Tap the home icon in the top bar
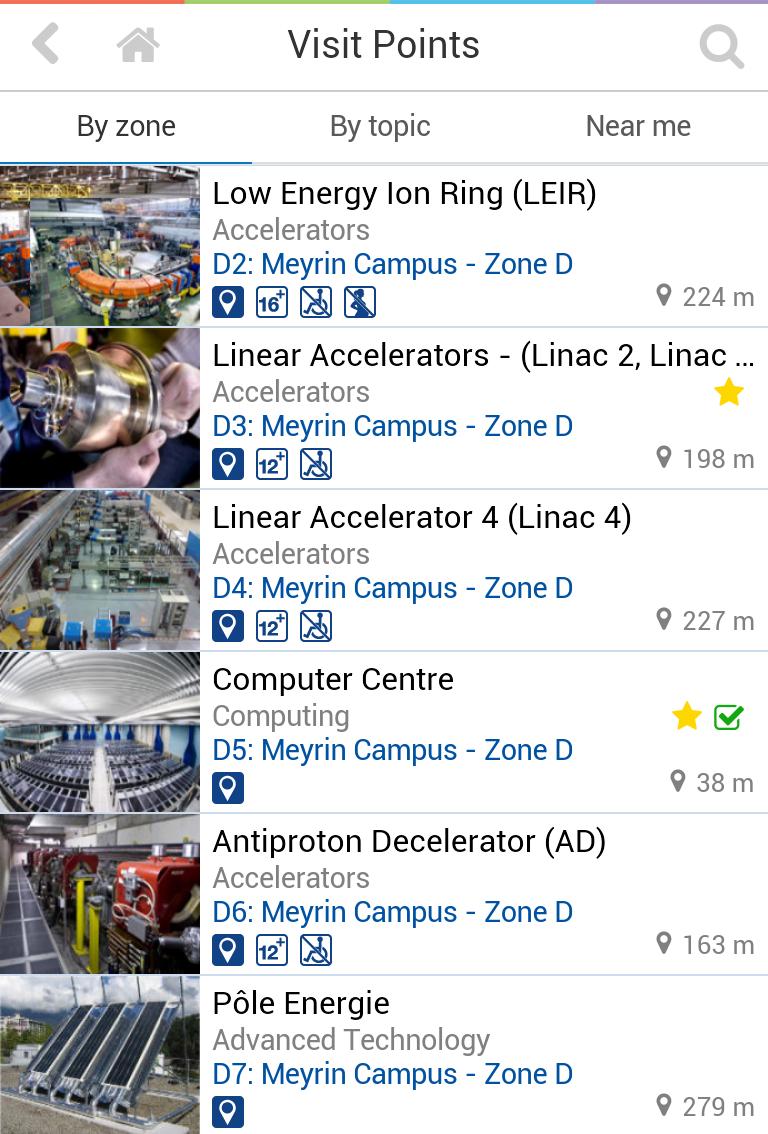 click(x=138, y=45)
